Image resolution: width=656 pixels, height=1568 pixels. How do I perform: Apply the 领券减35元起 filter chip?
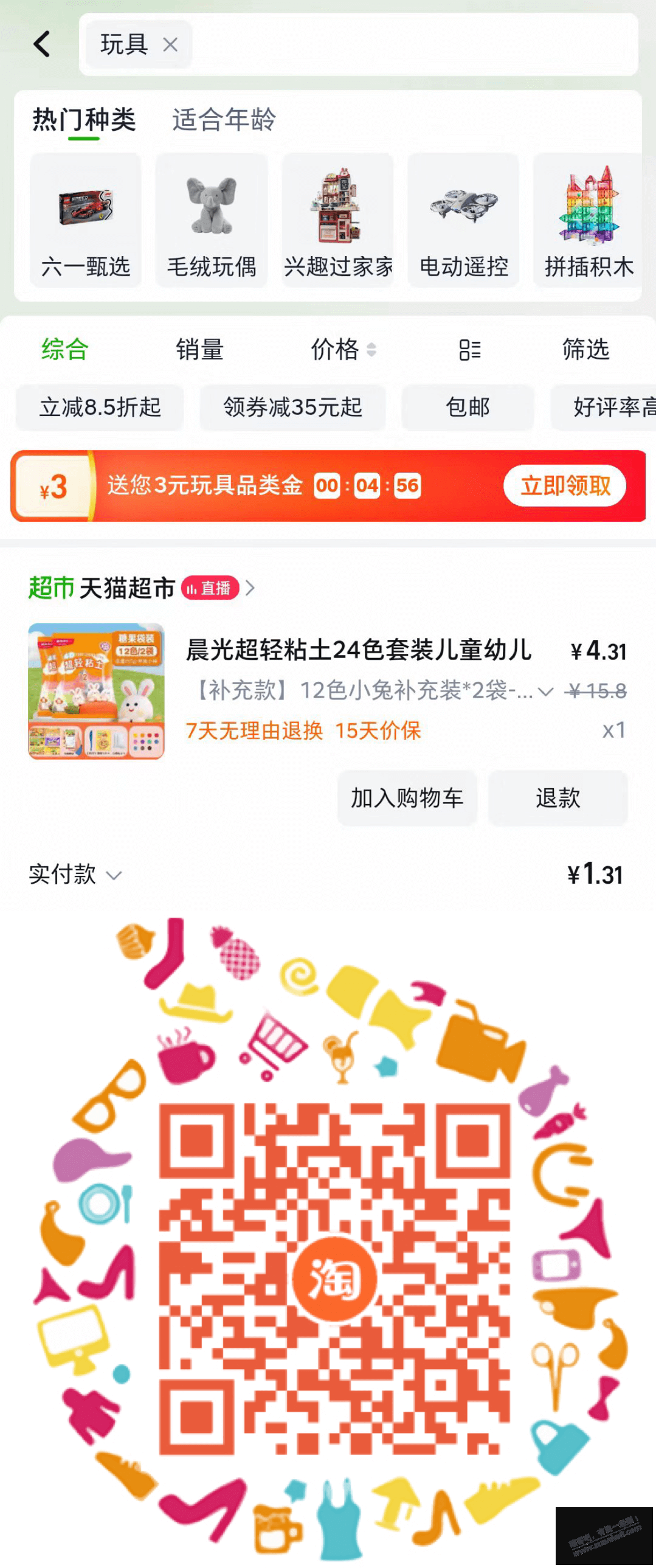click(292, 408)
